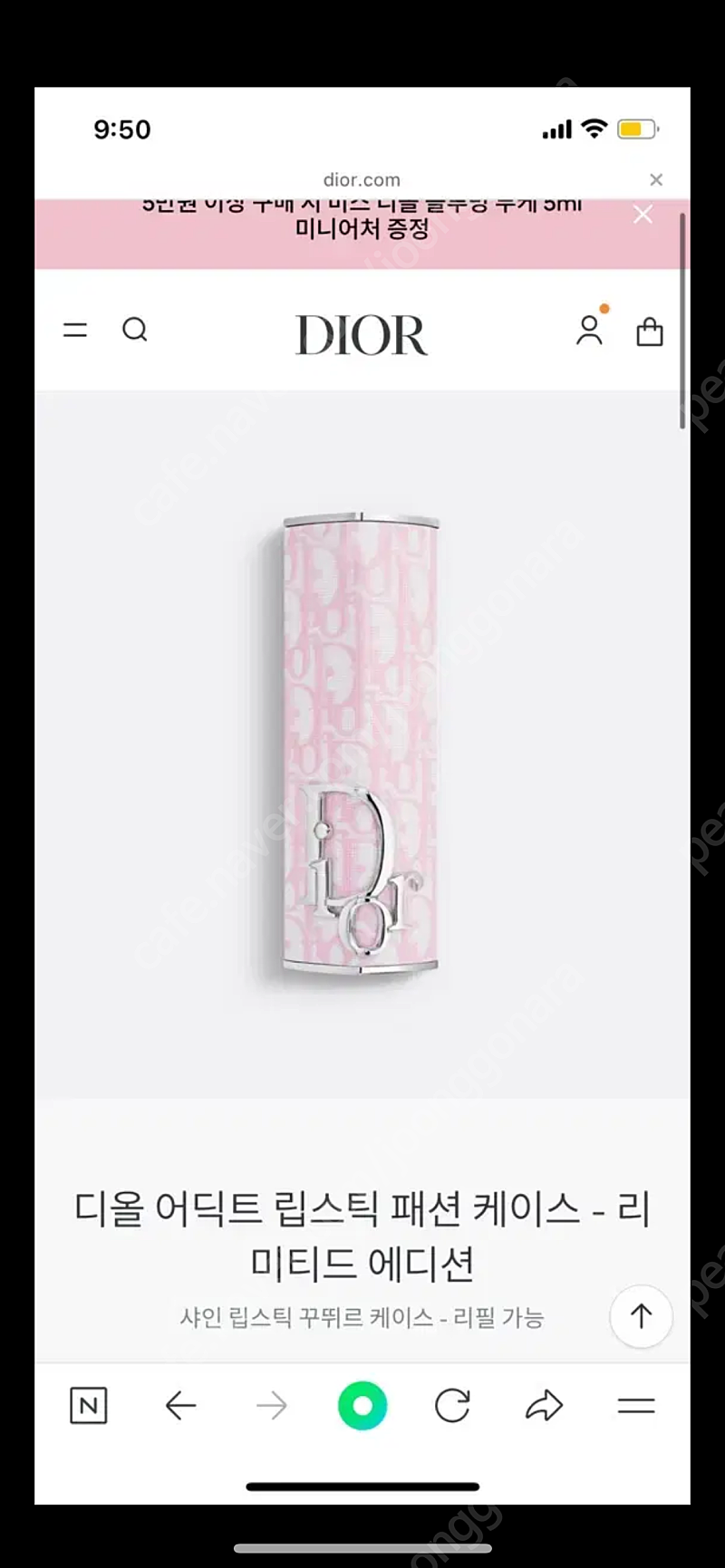The height and width of the screenshot is (1568, 725).
Task: Open the Naver home N button
Action: [x=89, y=1406]
